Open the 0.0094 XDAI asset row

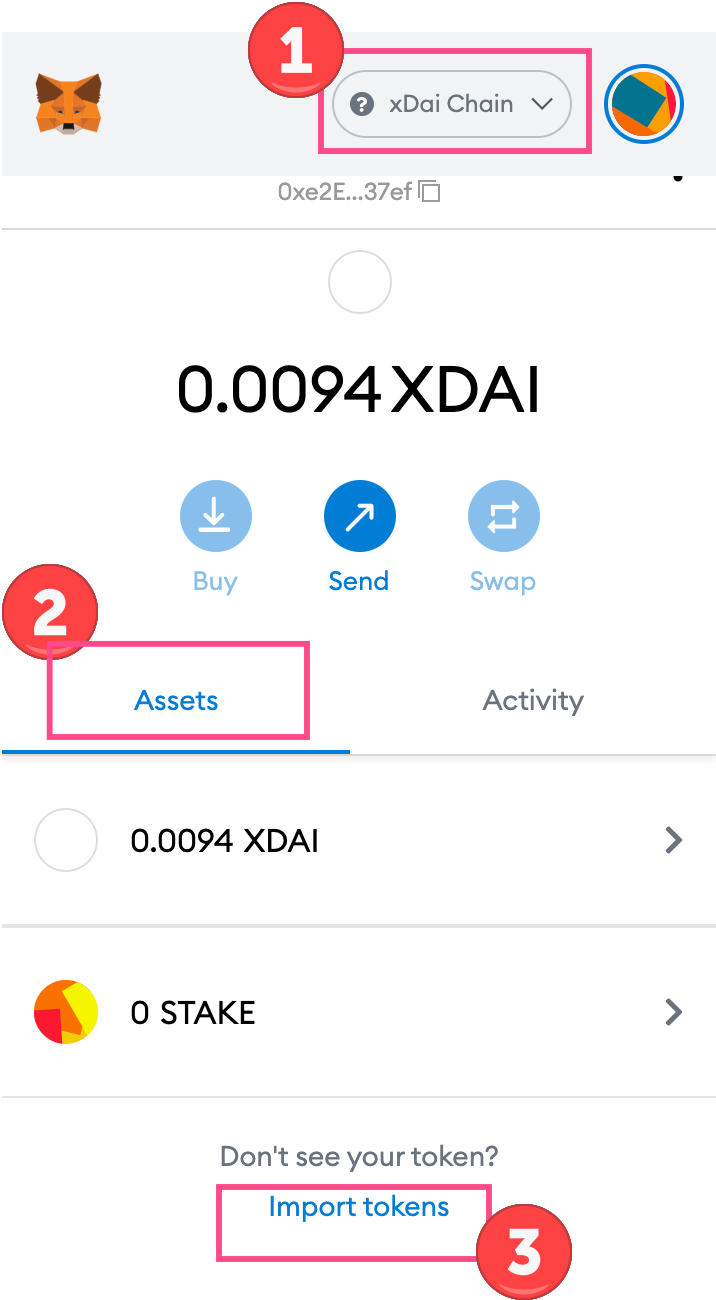[x=358, y=841]
